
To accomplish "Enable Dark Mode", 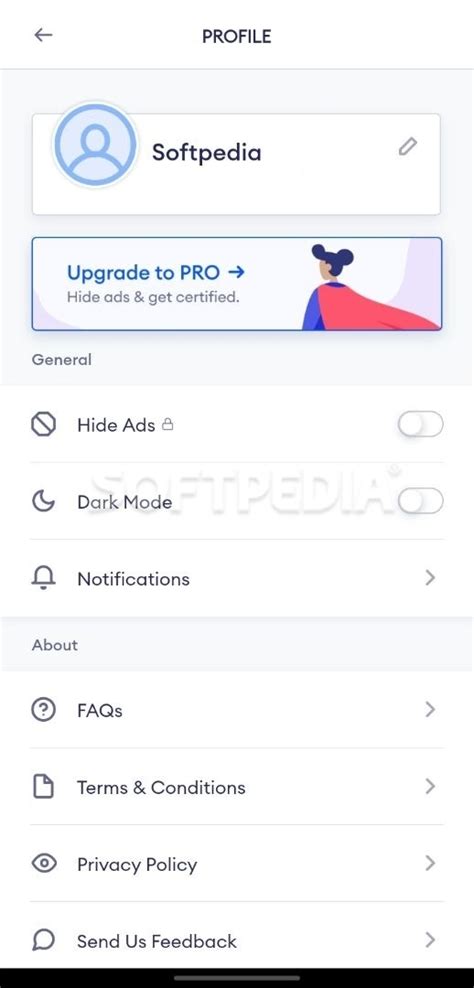I will click(420, 502).
